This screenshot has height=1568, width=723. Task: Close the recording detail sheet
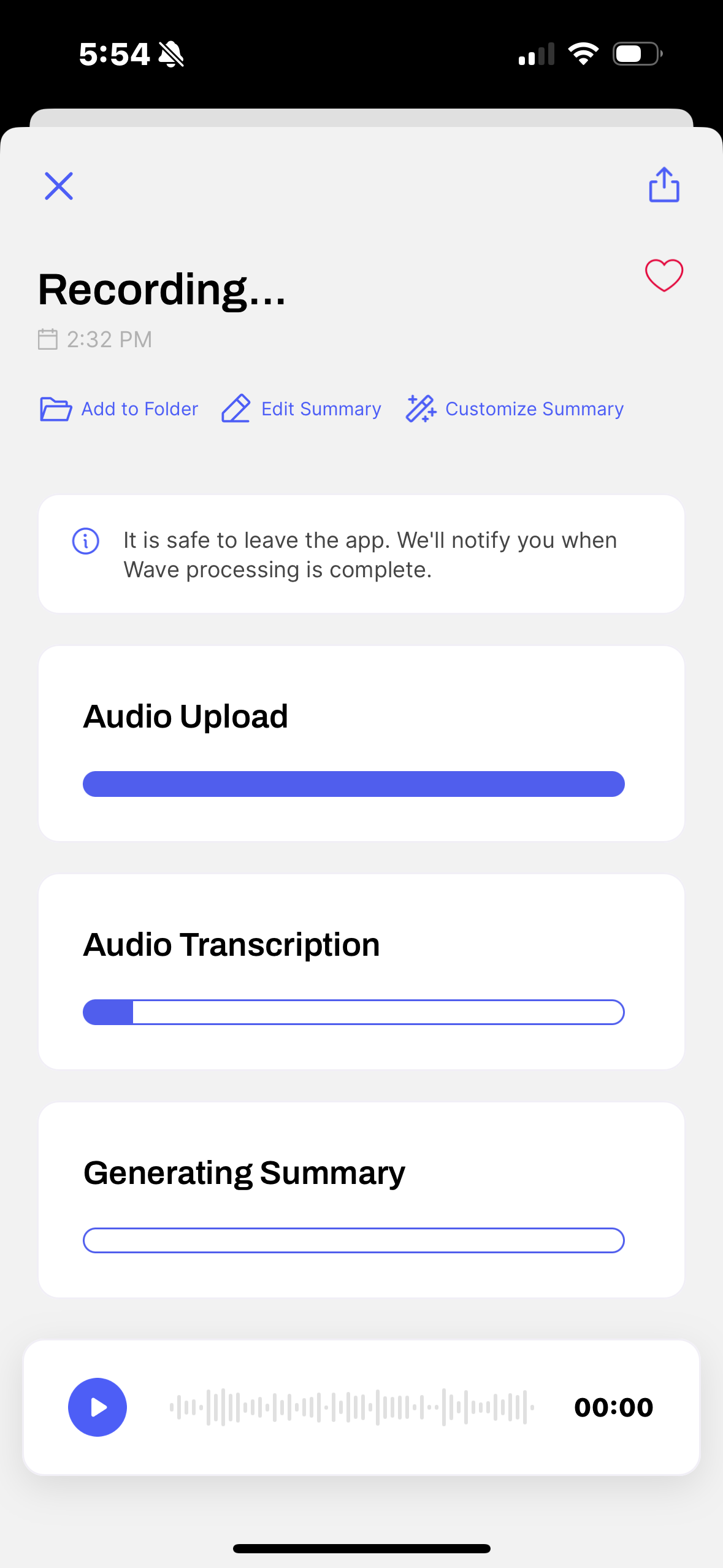[x=59, y=186]
